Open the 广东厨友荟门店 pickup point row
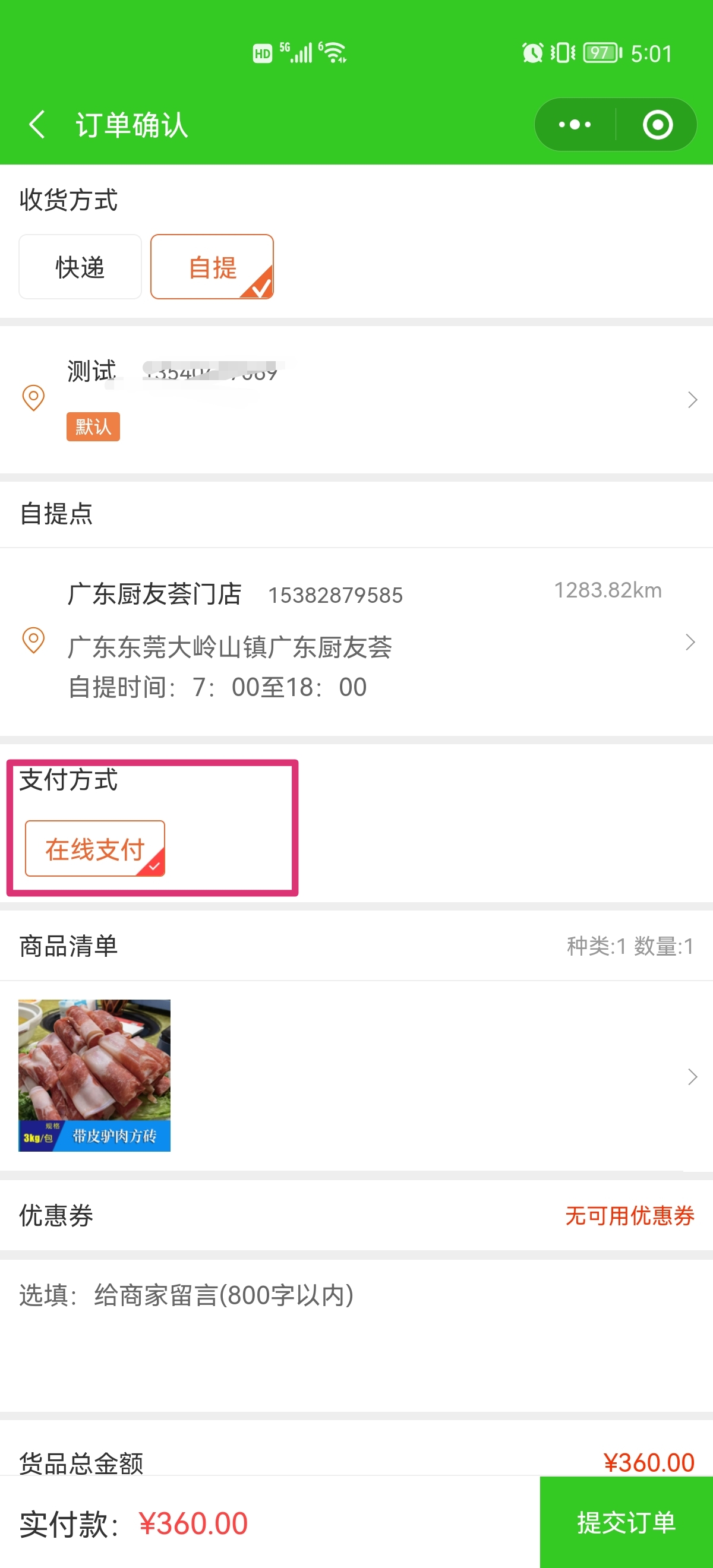Image resolution: width=713 pixels, height=1568 pixels. (x=356, y=642)
